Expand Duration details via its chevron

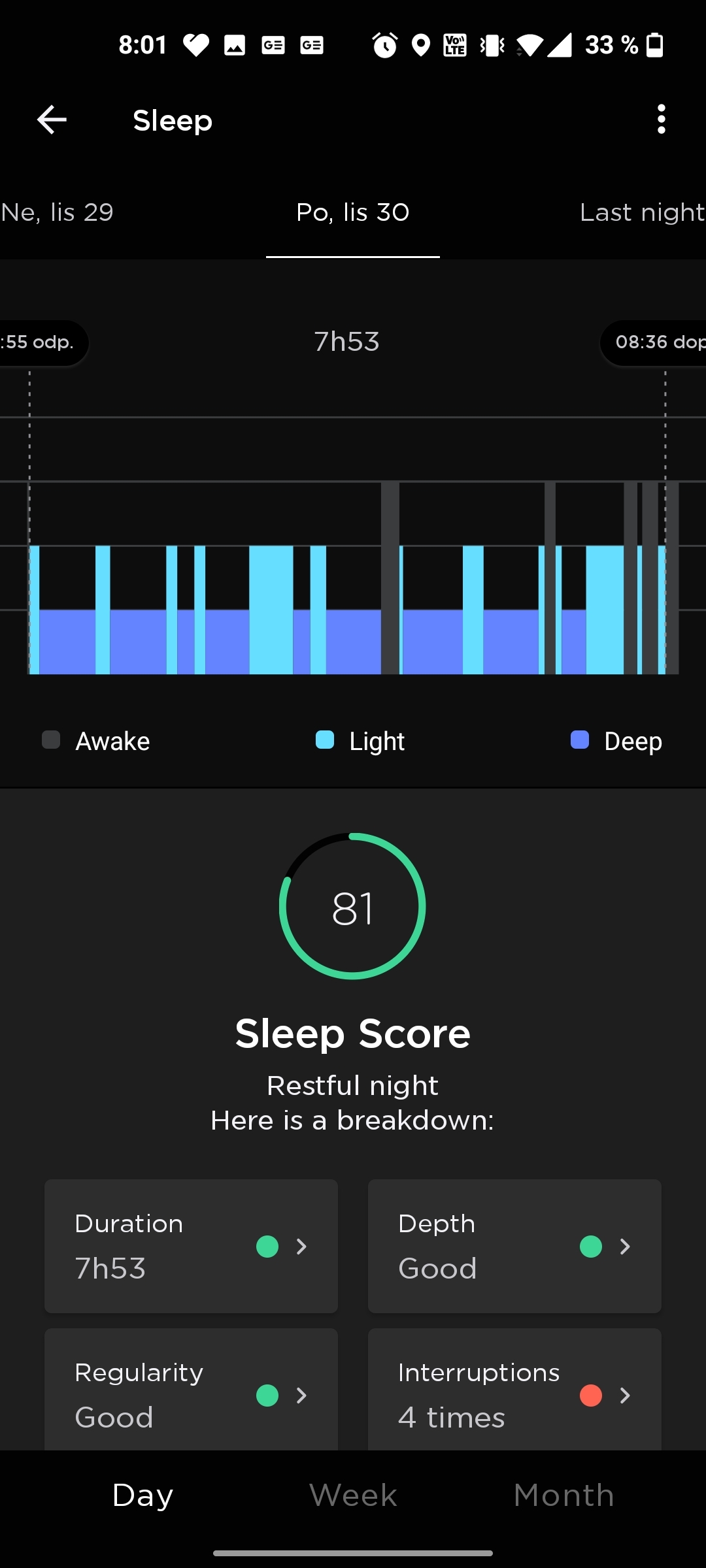pyautogui.click(x=301, y=1247)
